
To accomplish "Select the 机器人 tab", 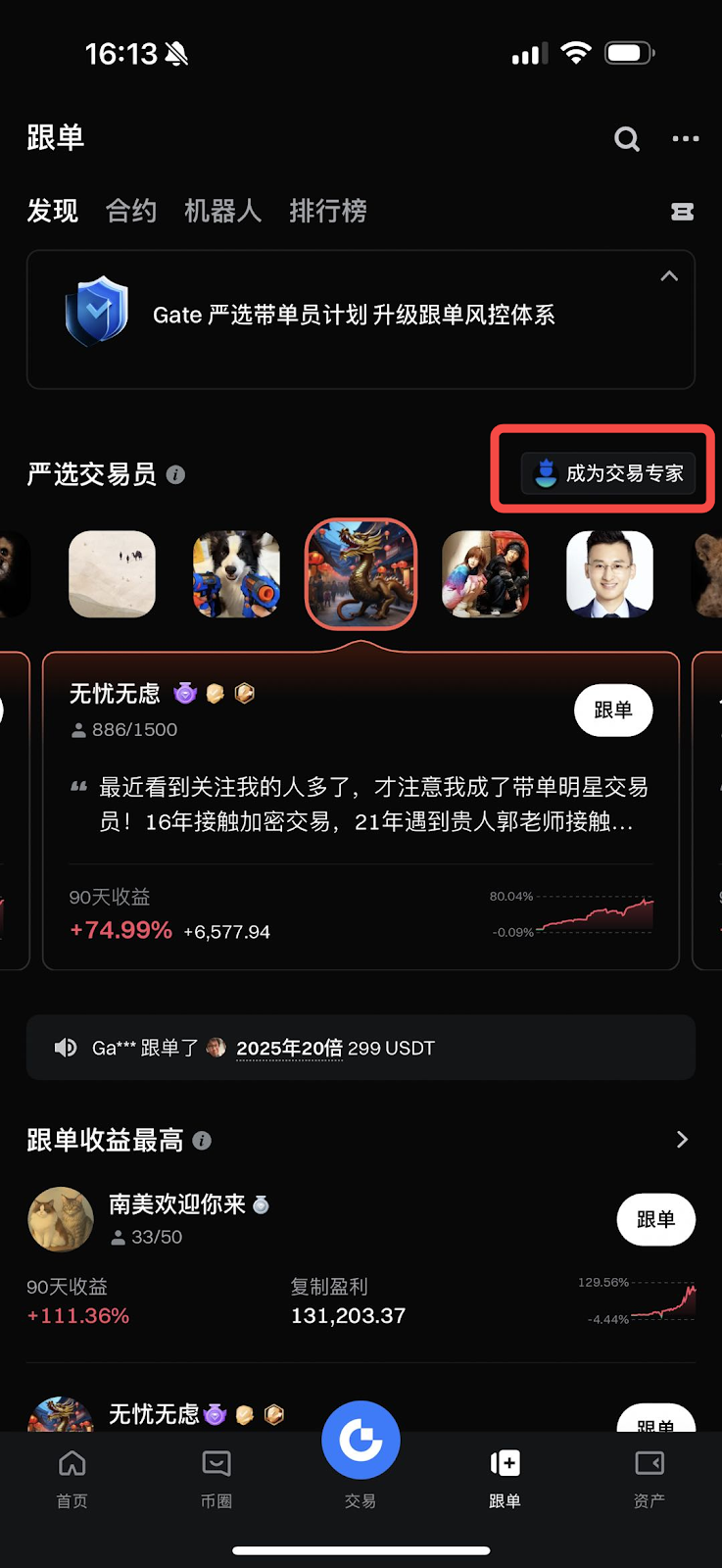I will pyautogui.click(x=223, y=212).
